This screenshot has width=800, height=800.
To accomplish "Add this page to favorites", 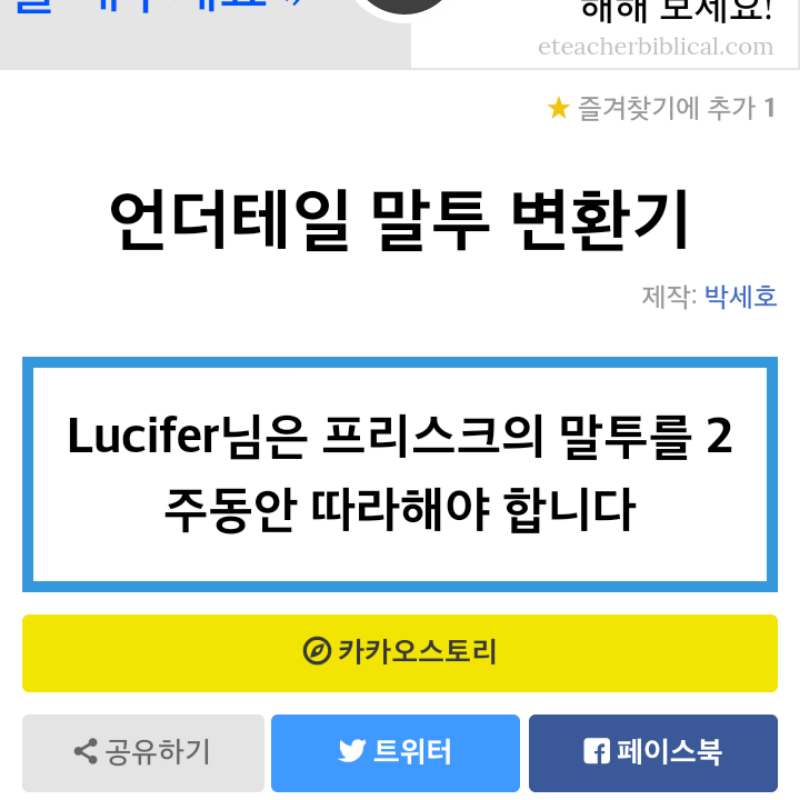I will (661, 108).
